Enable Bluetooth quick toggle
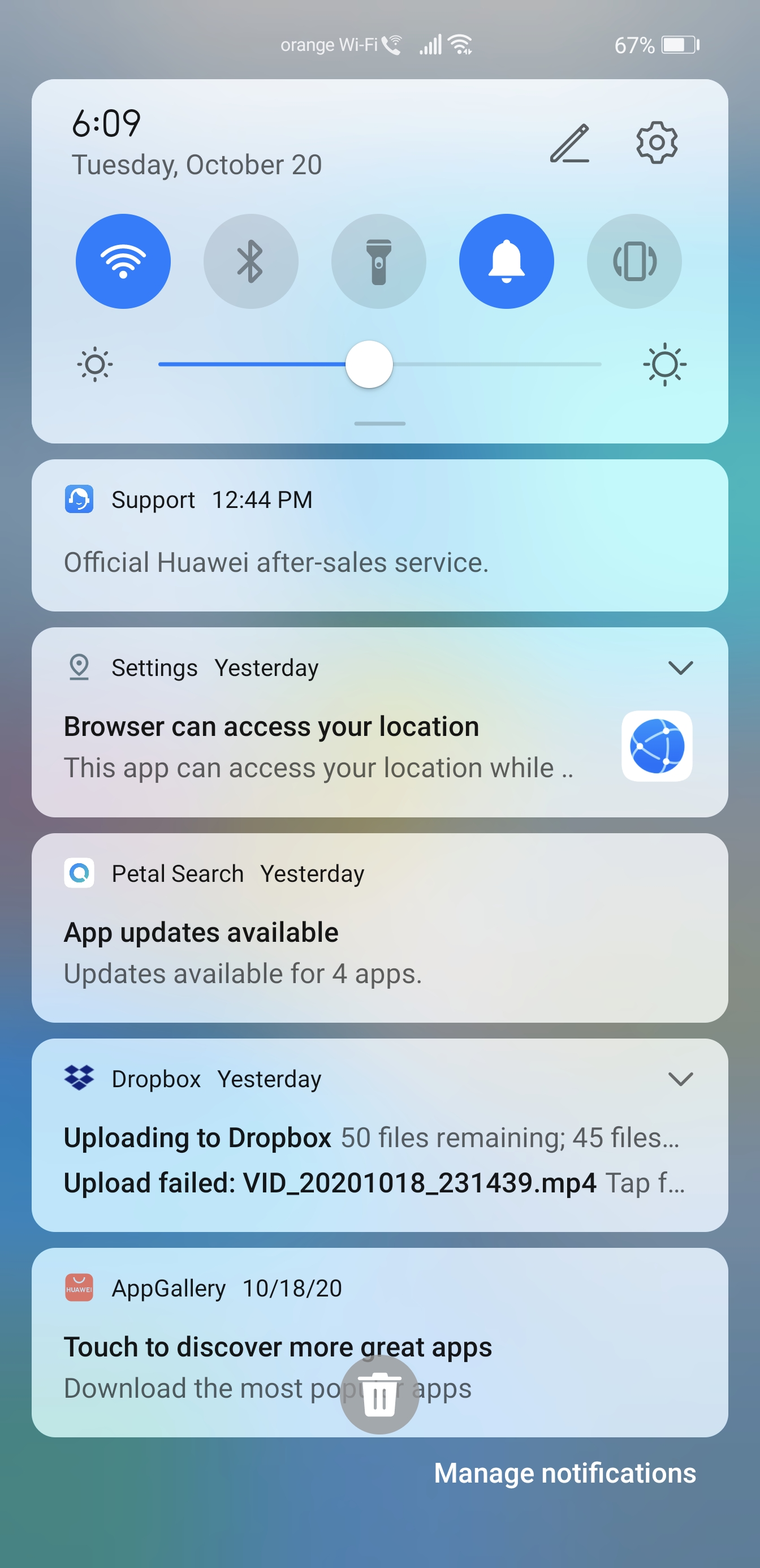The image size is (760, 1568). click(251, 261)
